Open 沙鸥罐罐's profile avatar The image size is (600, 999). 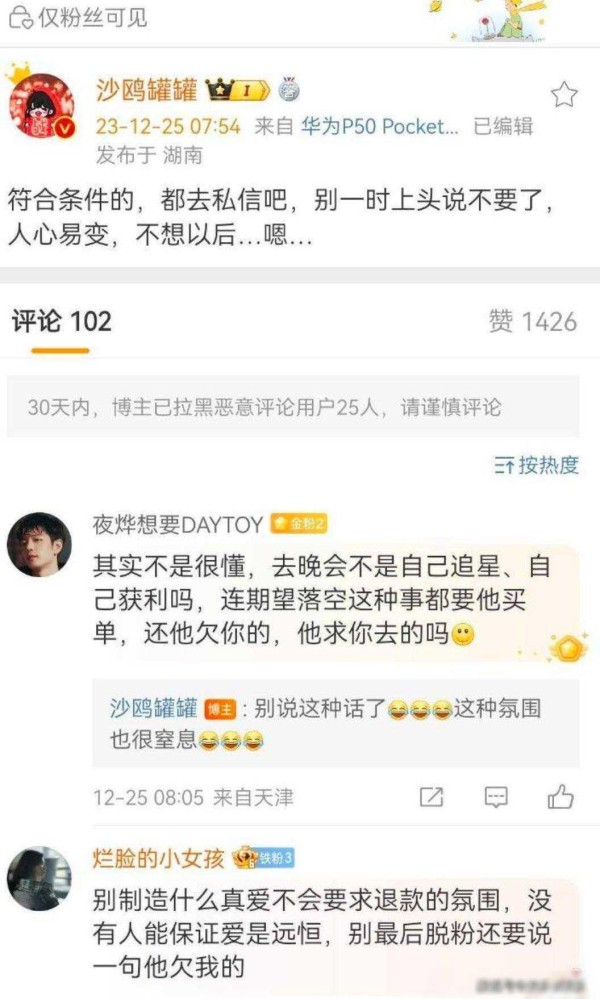tap(42, 108)
